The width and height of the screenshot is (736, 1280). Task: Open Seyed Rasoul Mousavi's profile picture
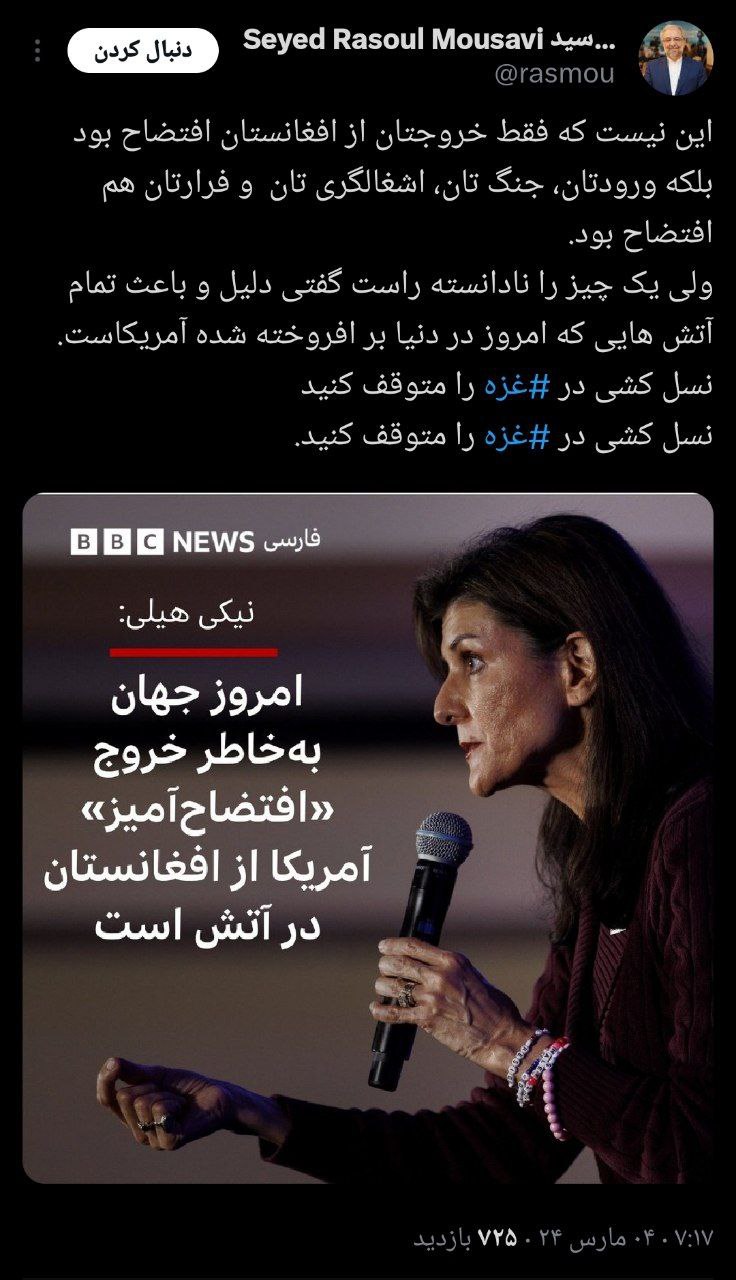pyautogui.click(x=675, y=59)
